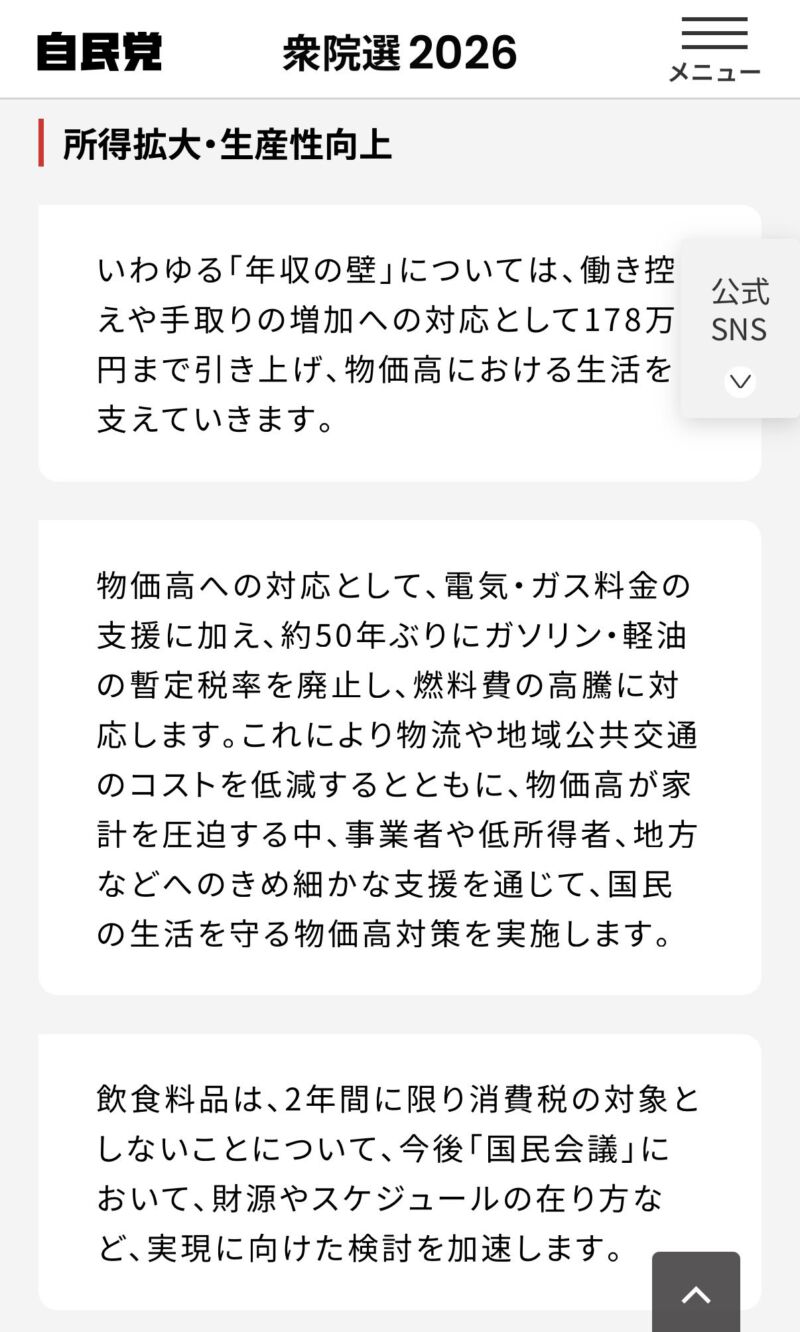
Task: Click the 所得拡大・生産性向上 section heading
Action: click(228, 145)
